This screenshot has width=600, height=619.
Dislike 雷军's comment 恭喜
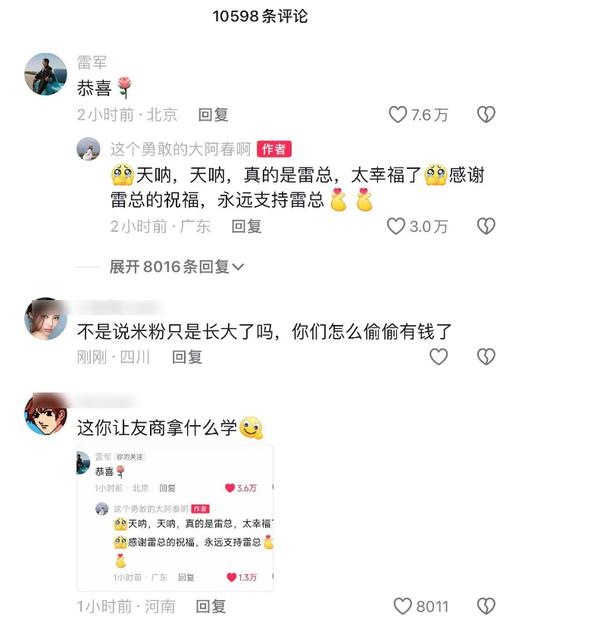(x=485, y=115)
